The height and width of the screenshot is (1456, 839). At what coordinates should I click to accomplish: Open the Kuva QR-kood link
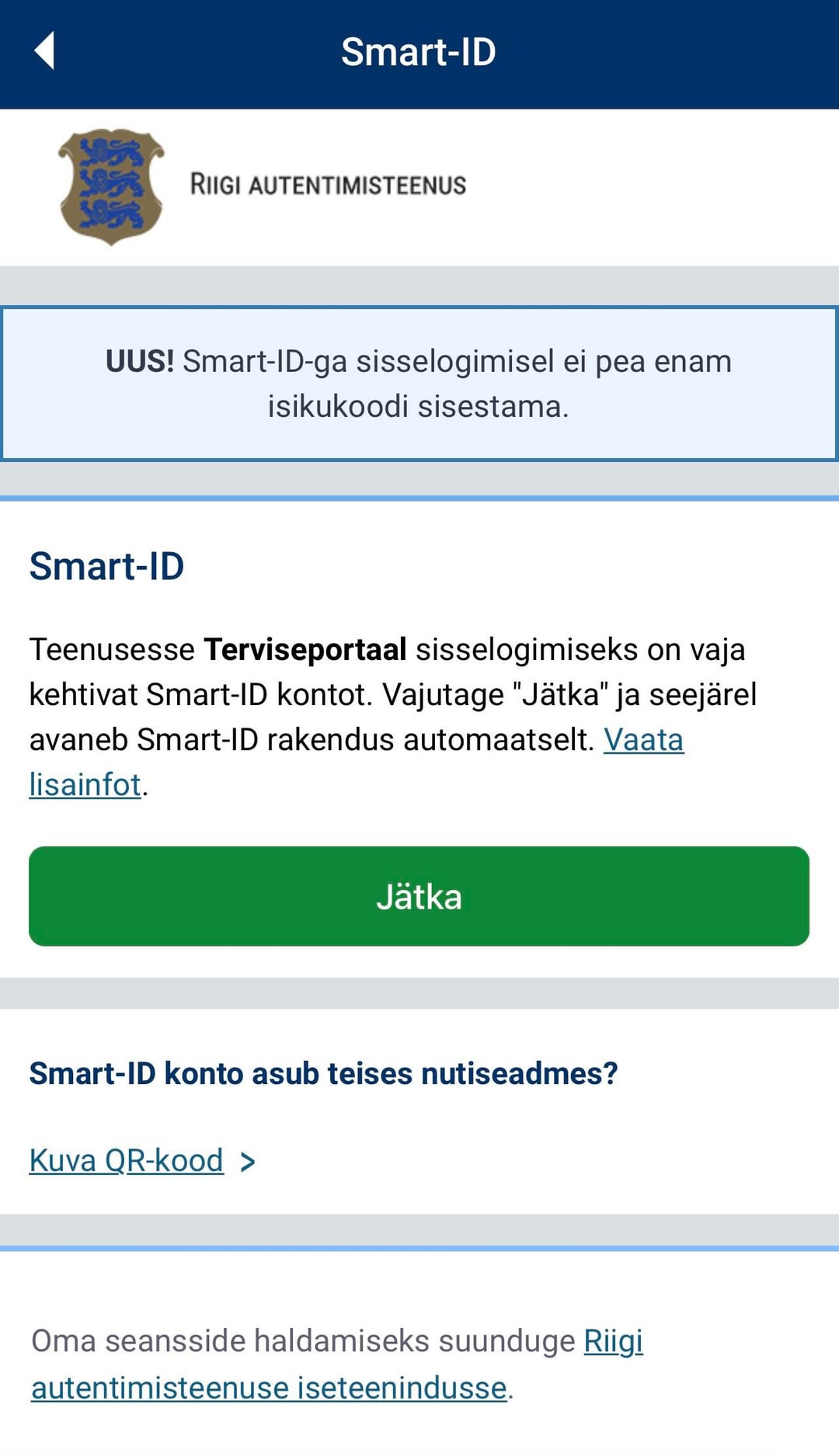127,1161
